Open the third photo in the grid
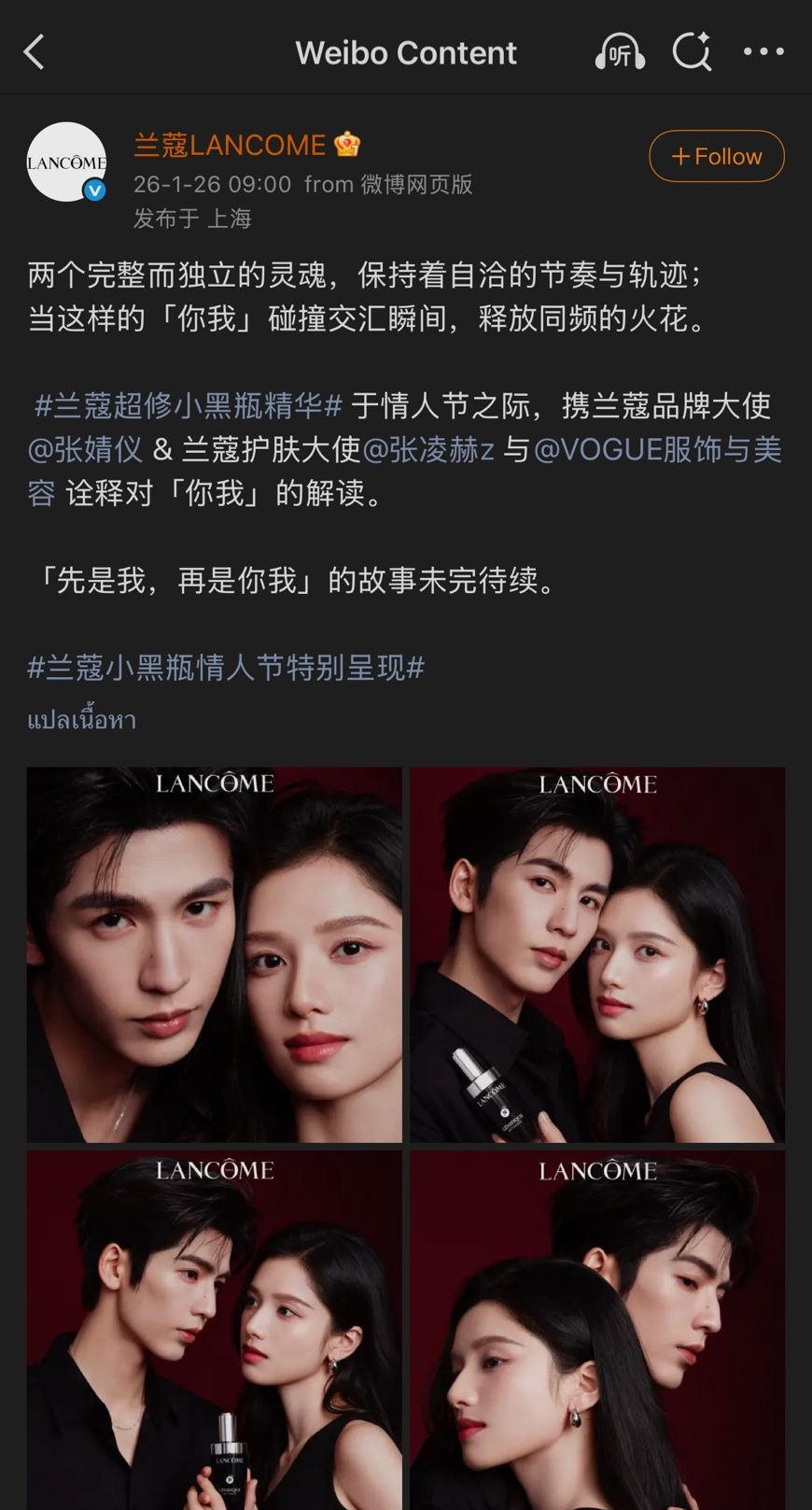Viewport: 812px width, 1510px height. (214, 1330)
